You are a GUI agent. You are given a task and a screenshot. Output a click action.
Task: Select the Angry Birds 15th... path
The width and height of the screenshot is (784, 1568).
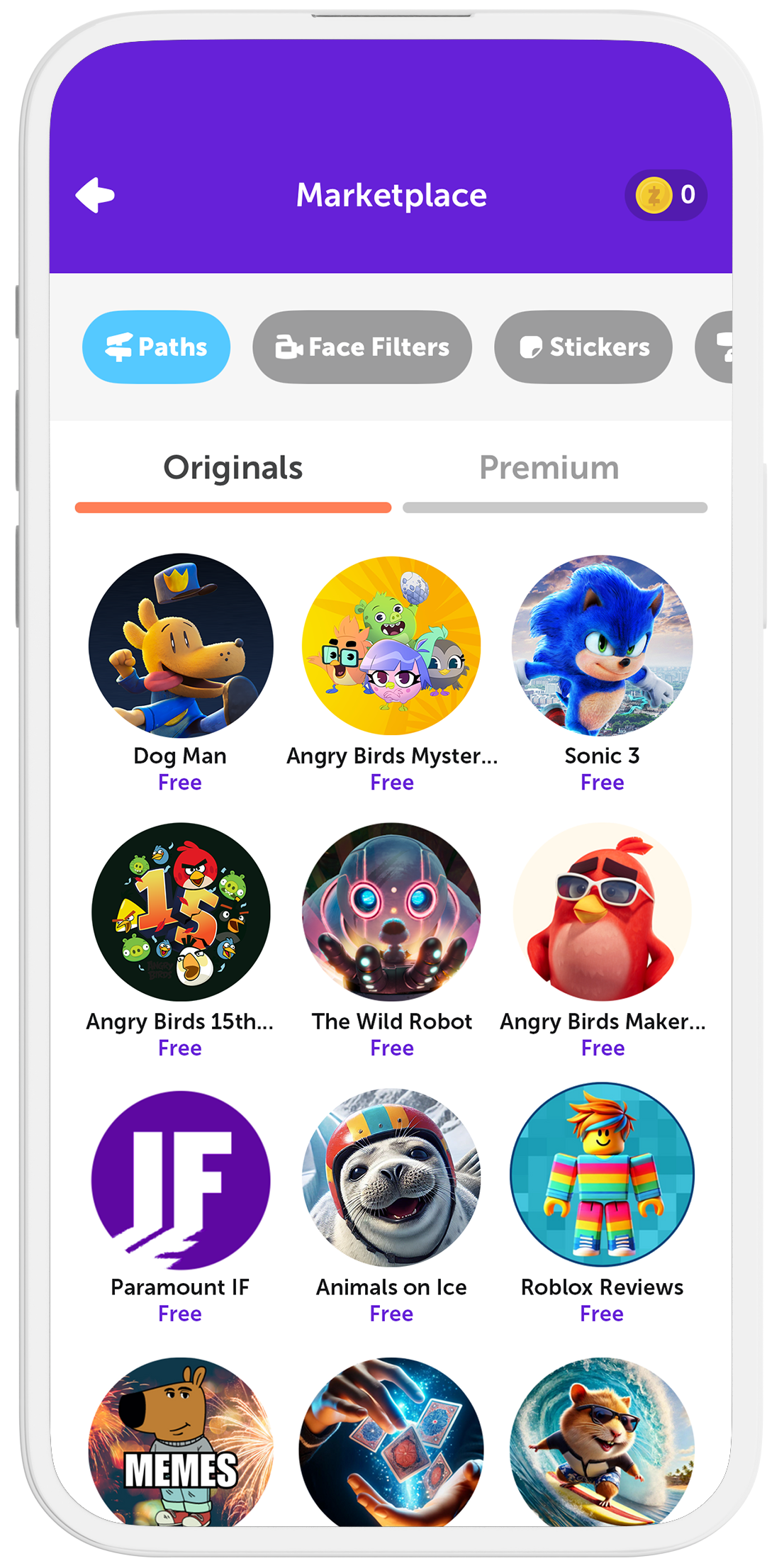[x=181, y=912]
